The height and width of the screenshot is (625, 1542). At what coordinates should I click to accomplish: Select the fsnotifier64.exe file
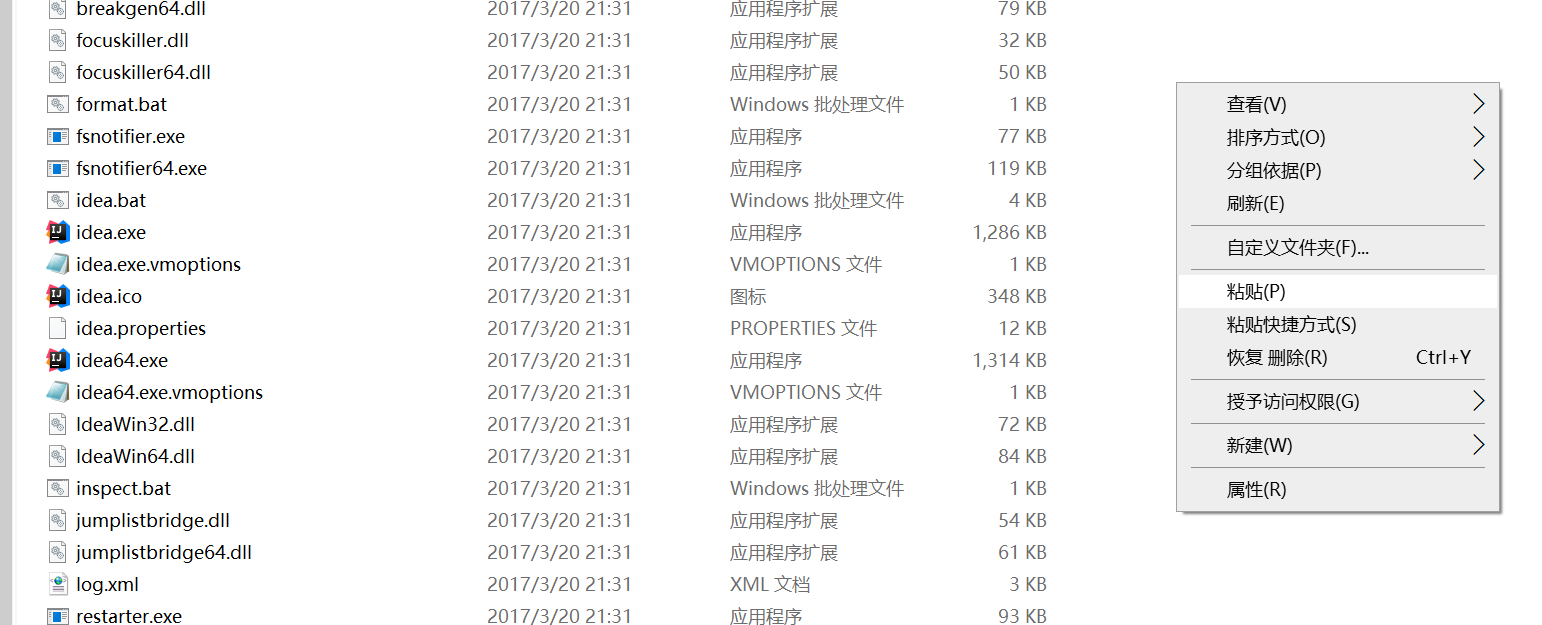(x=141, y=169)
